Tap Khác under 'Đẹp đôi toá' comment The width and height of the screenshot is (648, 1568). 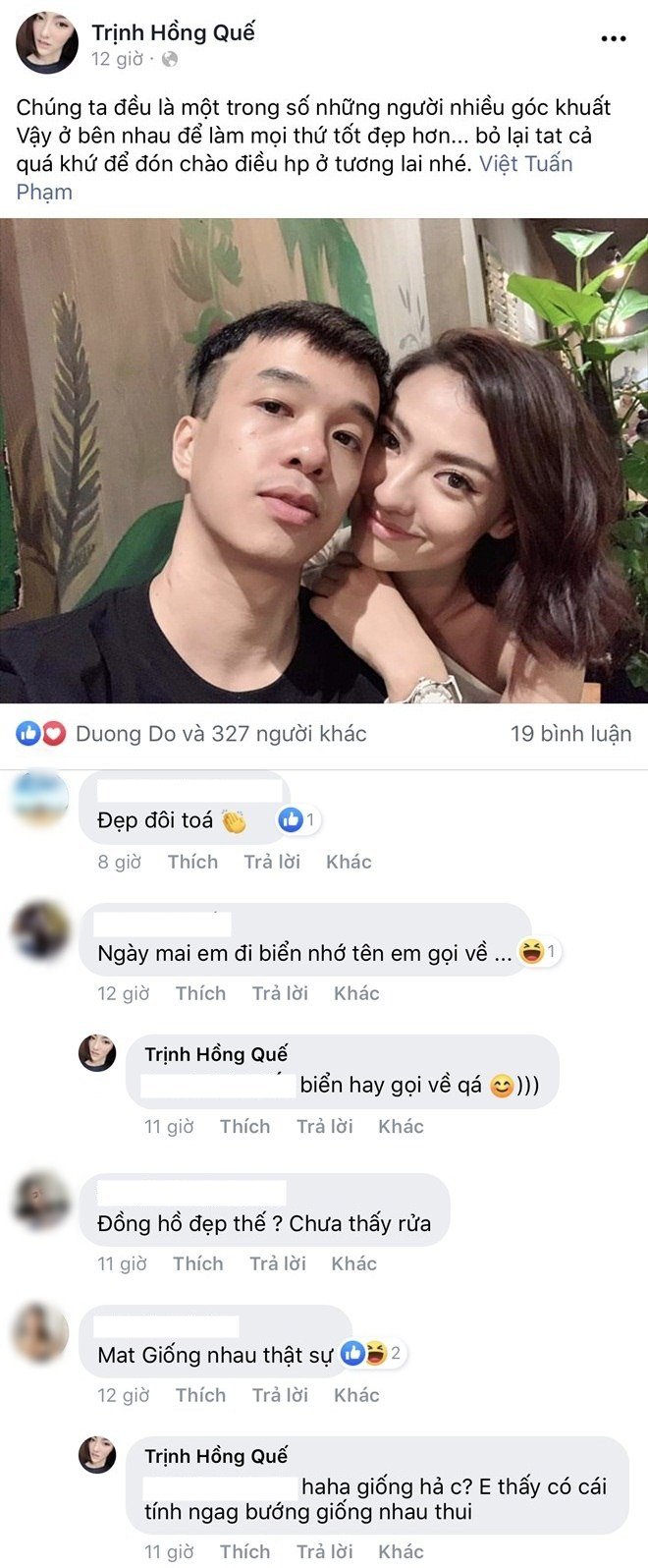[x=349, y=862]
